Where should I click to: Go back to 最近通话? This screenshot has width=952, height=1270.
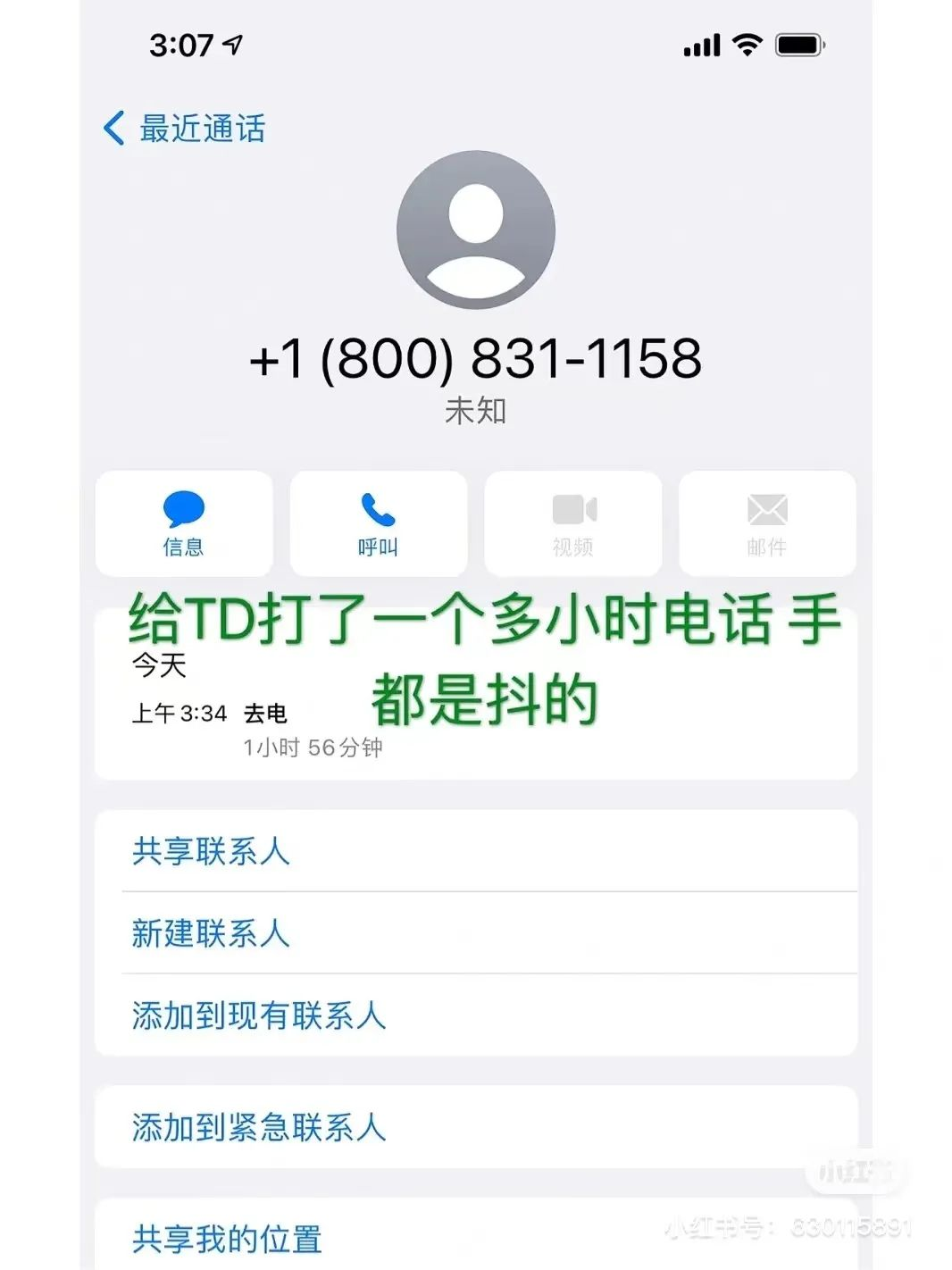(x=185, y=129)
